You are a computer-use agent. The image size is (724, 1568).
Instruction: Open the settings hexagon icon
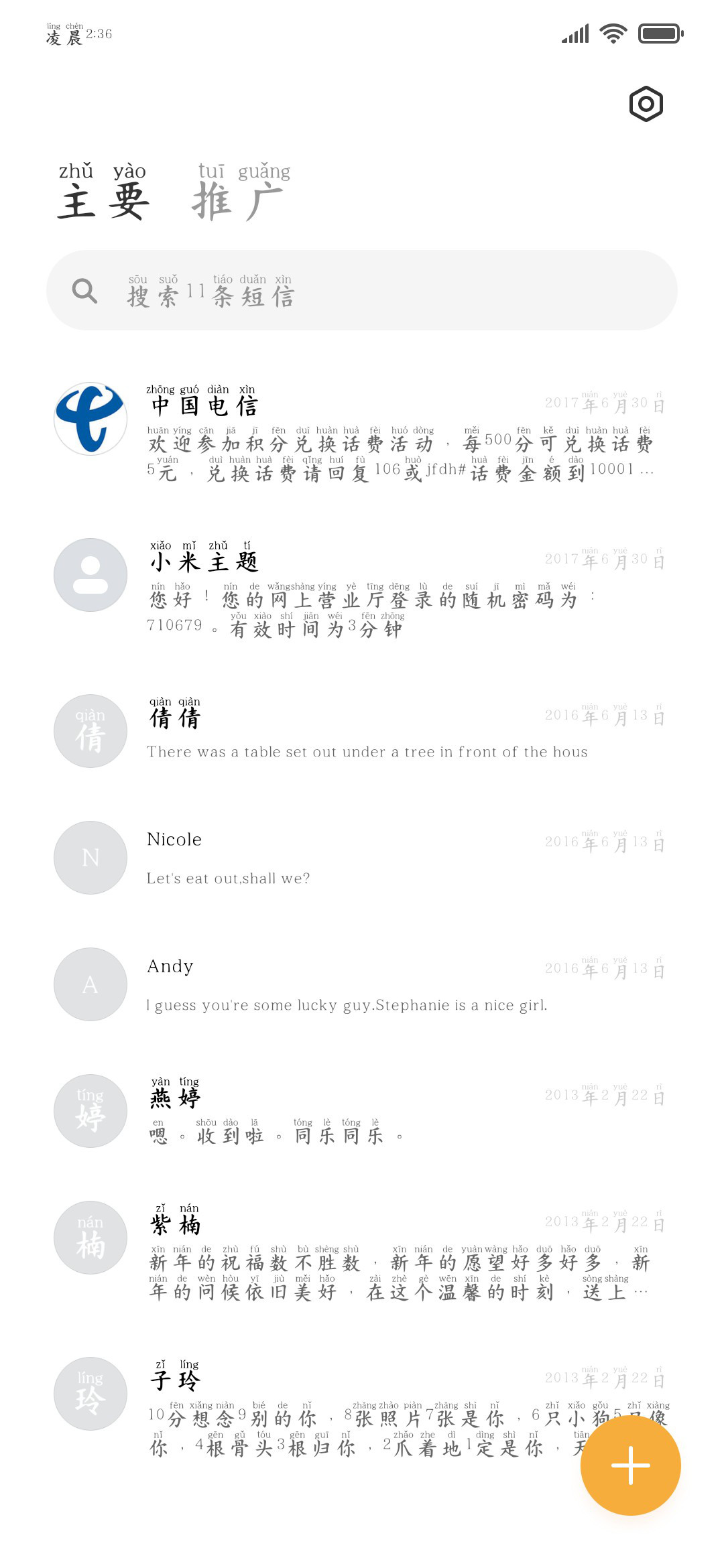646,104
